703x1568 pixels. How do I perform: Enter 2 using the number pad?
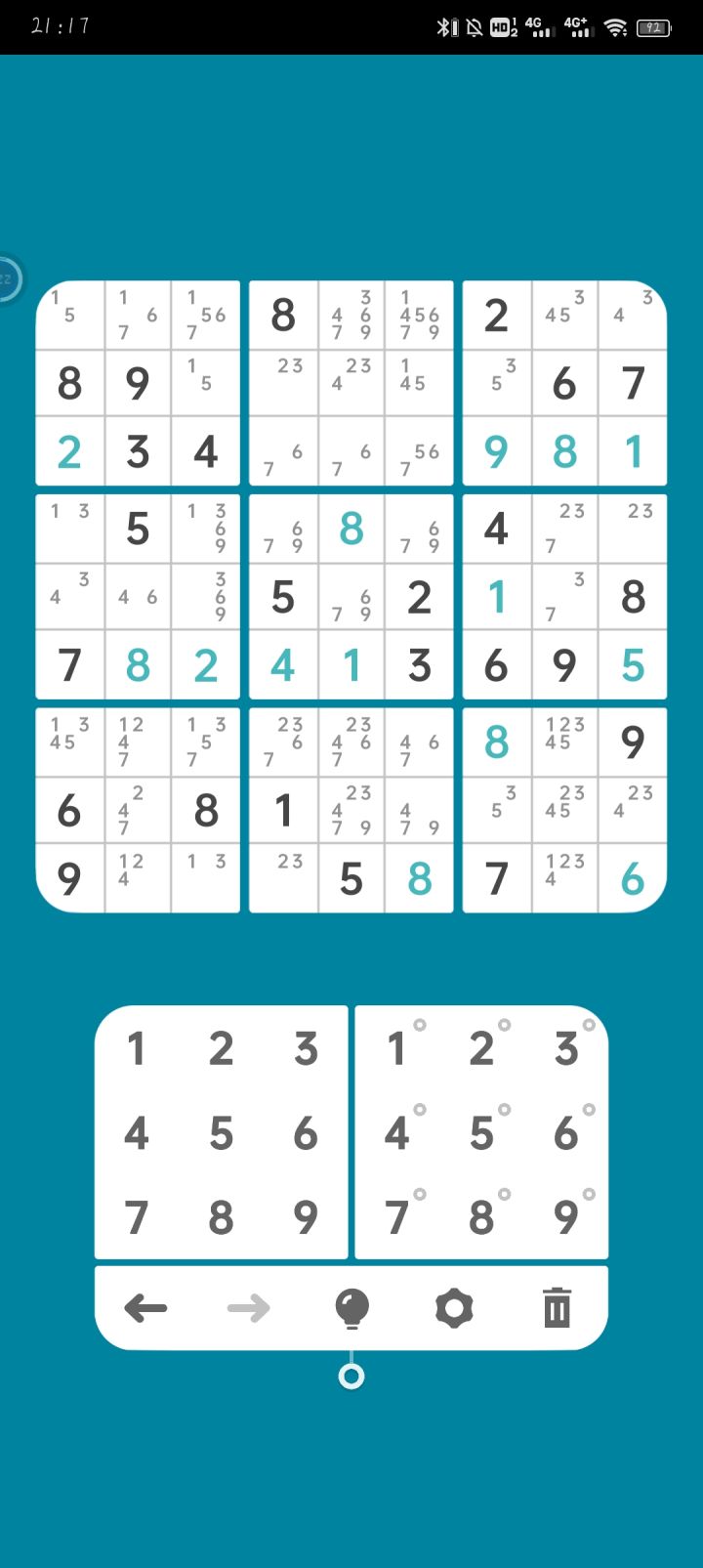point(221,1048)
